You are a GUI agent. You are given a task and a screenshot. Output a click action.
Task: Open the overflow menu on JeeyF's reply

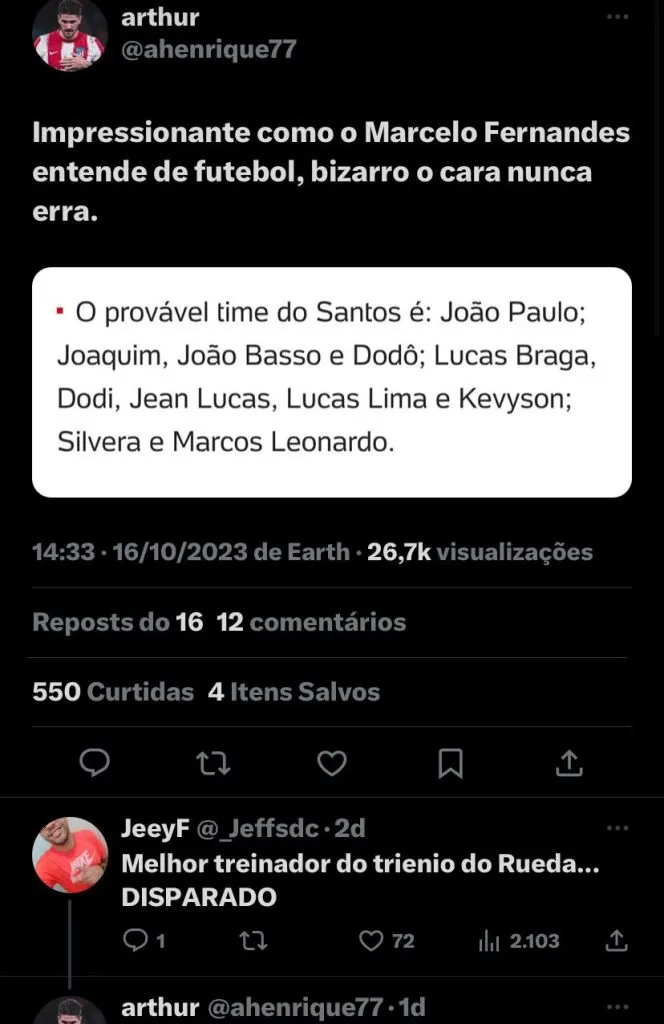(618, 829)
